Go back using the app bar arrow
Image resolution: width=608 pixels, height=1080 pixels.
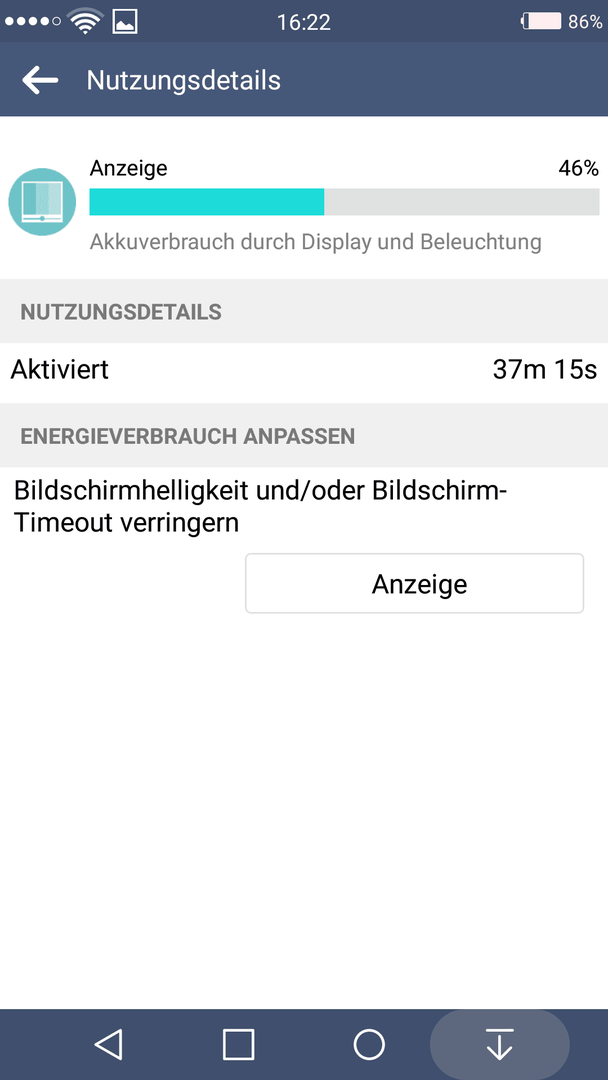click(x=40, y=81)
